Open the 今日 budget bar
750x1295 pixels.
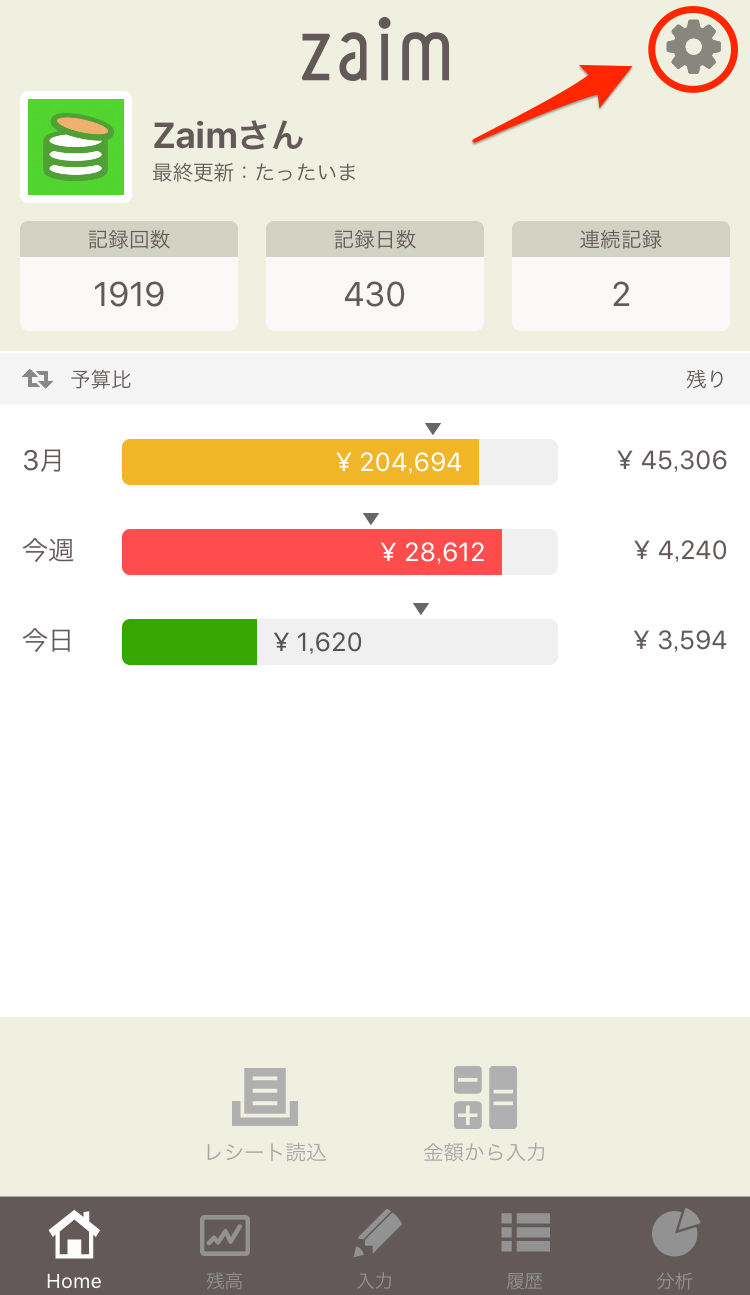coord(340,642)
